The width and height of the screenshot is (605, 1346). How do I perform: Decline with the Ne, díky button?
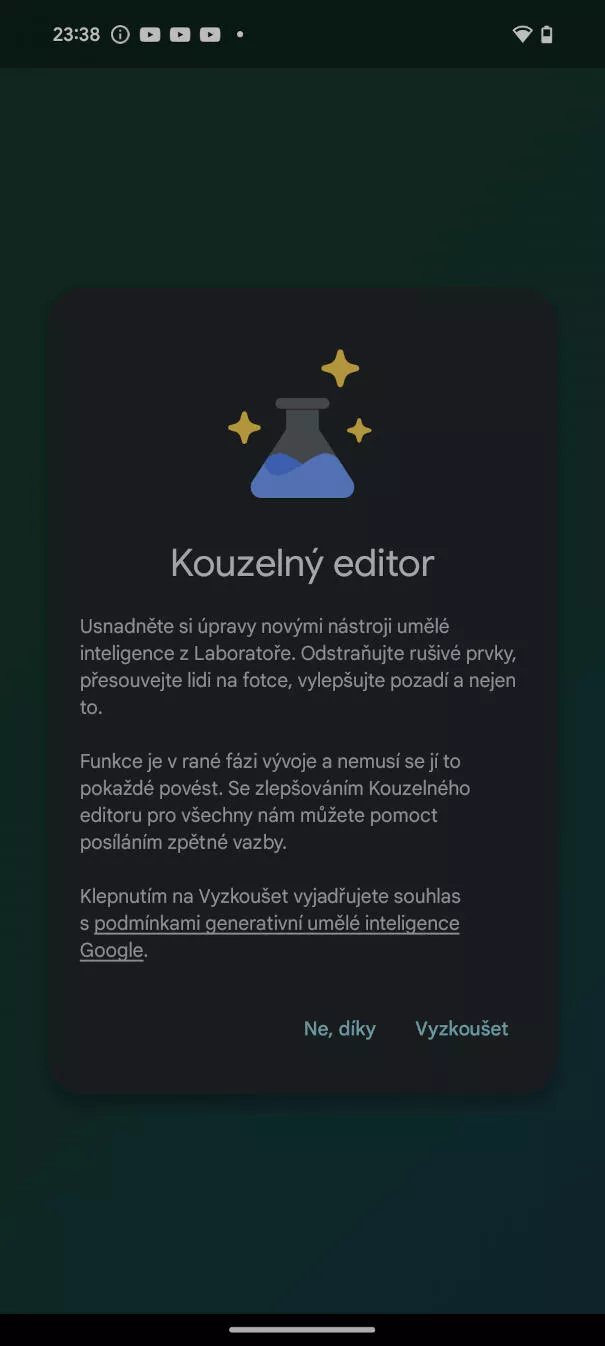(340, 1029)
